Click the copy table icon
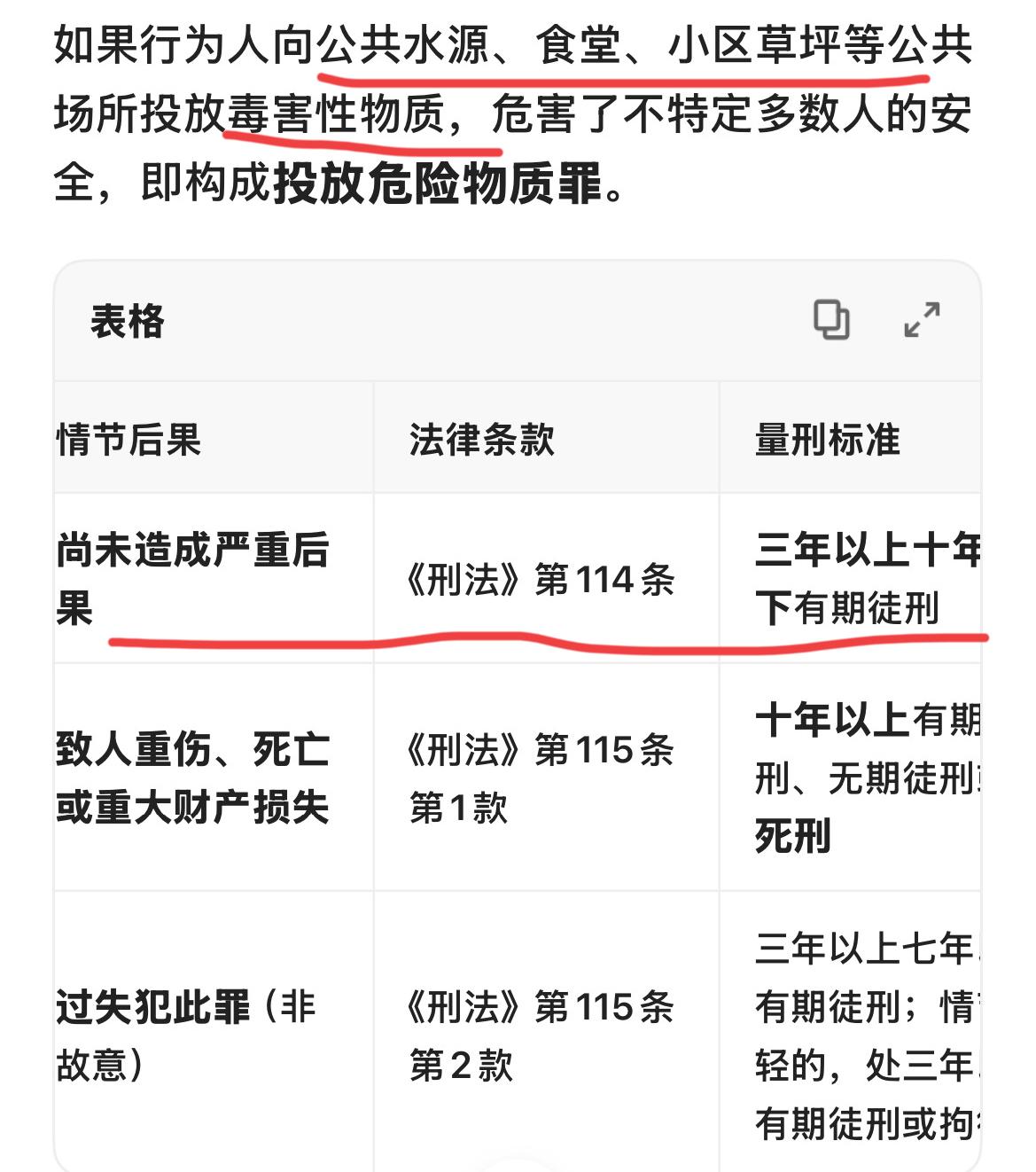 point(834,321)
